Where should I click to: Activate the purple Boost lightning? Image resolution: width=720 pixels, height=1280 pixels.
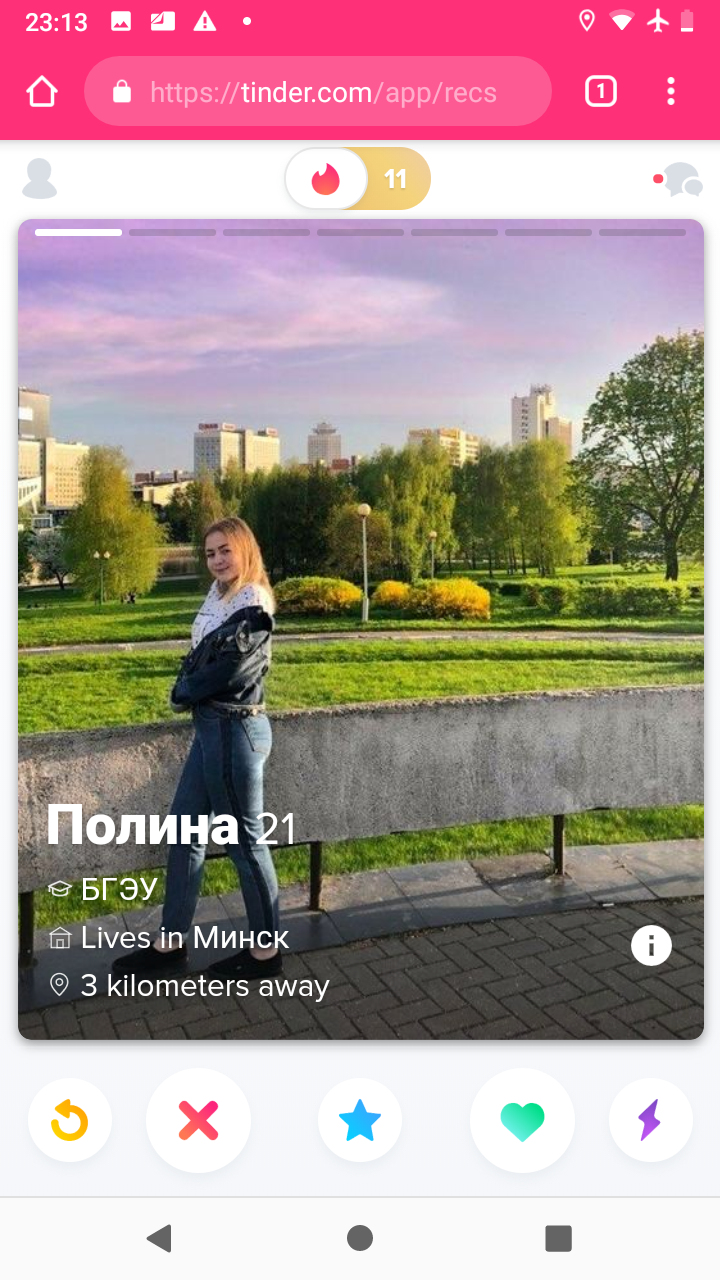tap(650, 1120)
